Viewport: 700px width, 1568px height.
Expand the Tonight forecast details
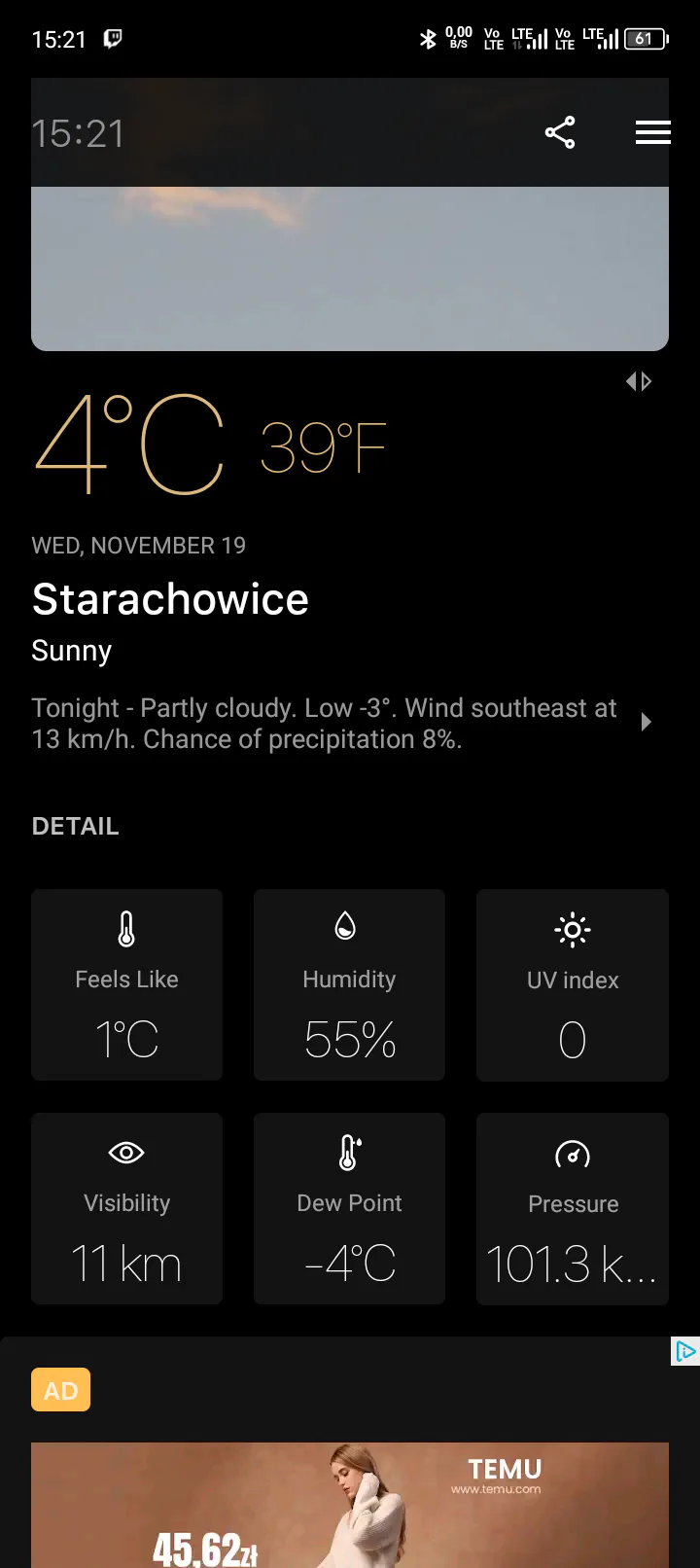[646, 722]
